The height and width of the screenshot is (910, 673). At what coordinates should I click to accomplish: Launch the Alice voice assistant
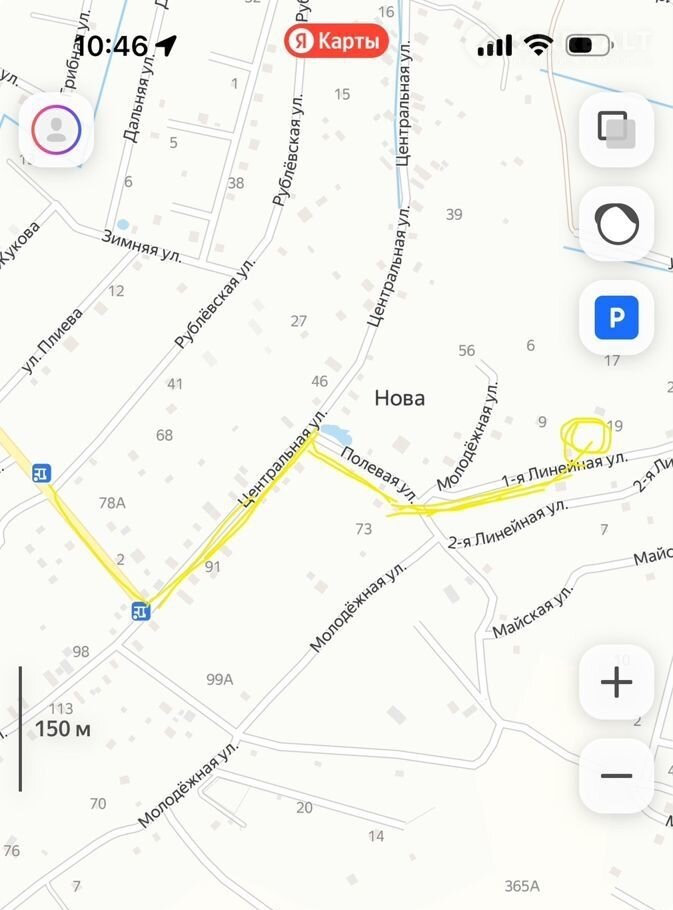point(616,224)
